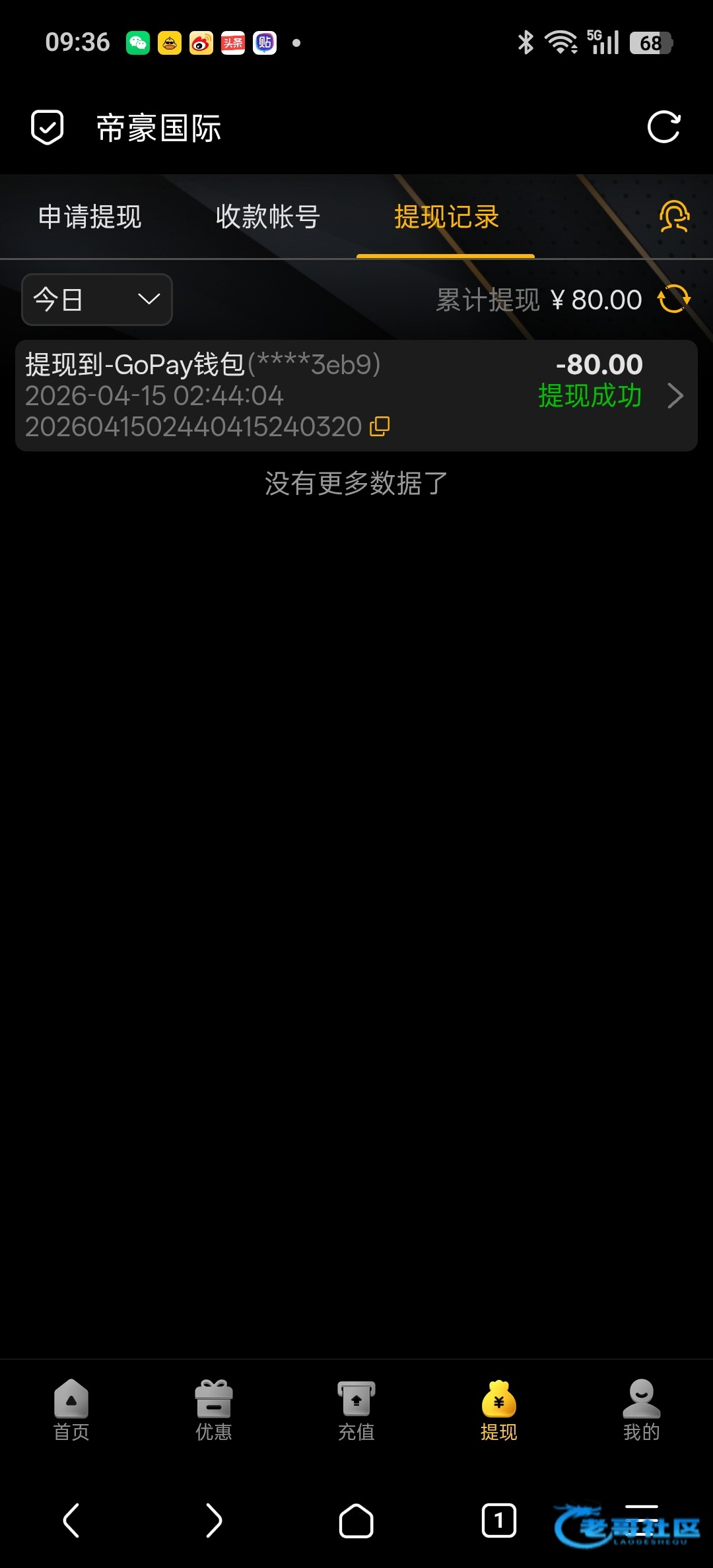Go to the 首页 tab
Image resolution: width=713 pixels, height=1568 pixels.
71,1410
